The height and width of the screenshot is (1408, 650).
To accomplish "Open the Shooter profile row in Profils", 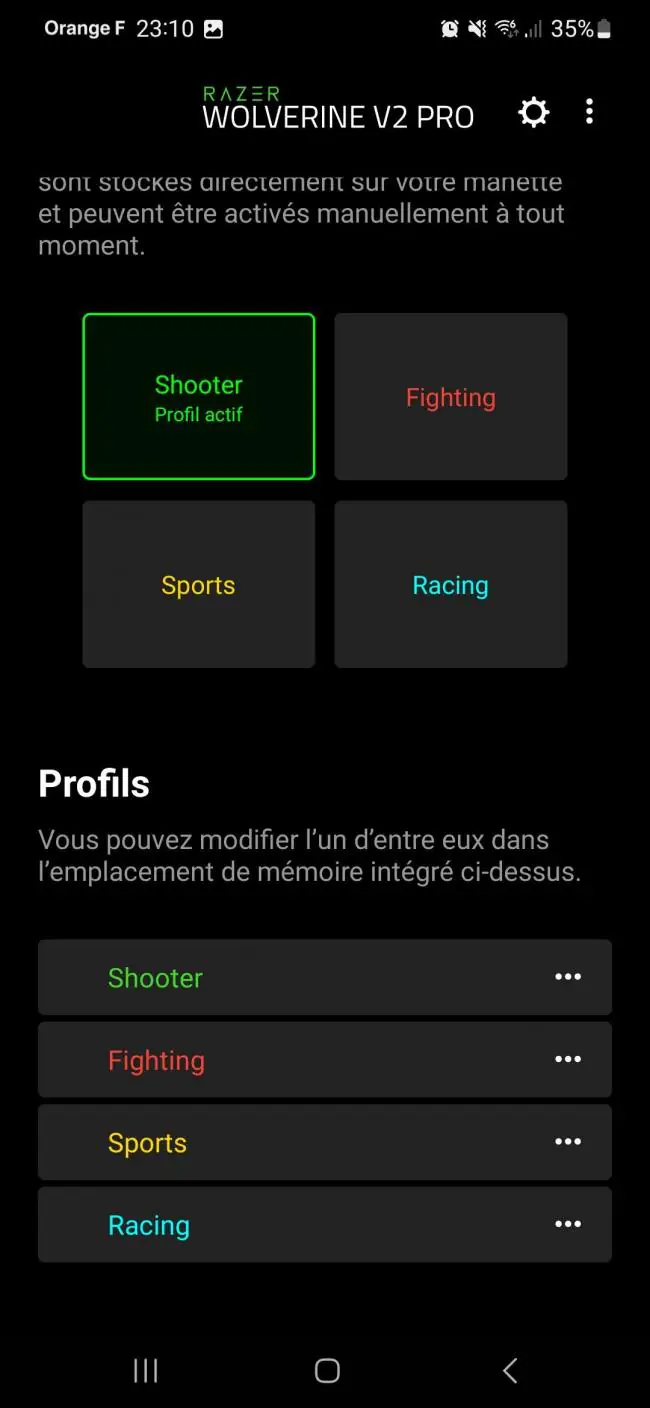I will click(x=325, y=977).
